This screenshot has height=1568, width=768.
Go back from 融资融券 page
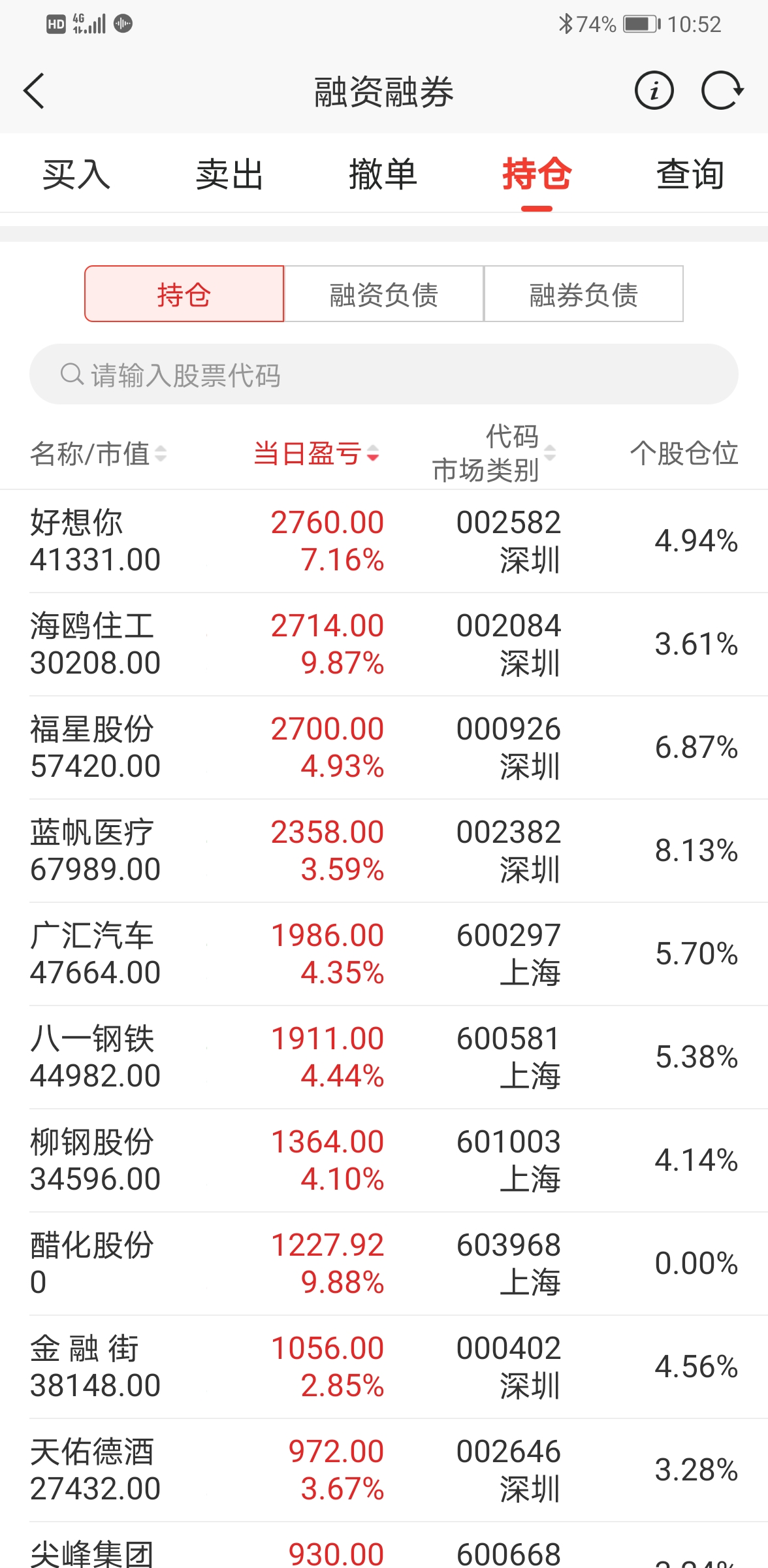pos(34,91)
